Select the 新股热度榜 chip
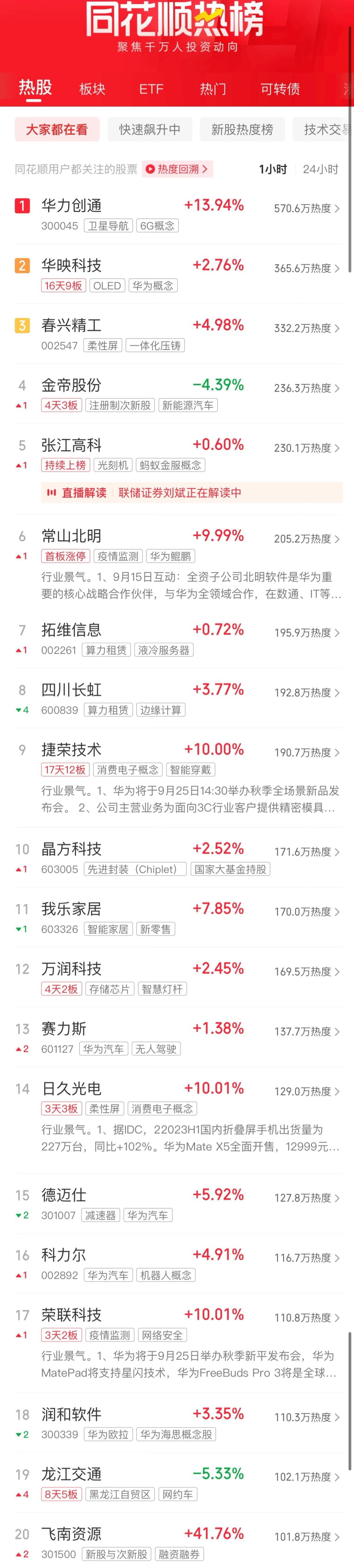Screen dimensions: 354x1568 click(x=242, y=130)
